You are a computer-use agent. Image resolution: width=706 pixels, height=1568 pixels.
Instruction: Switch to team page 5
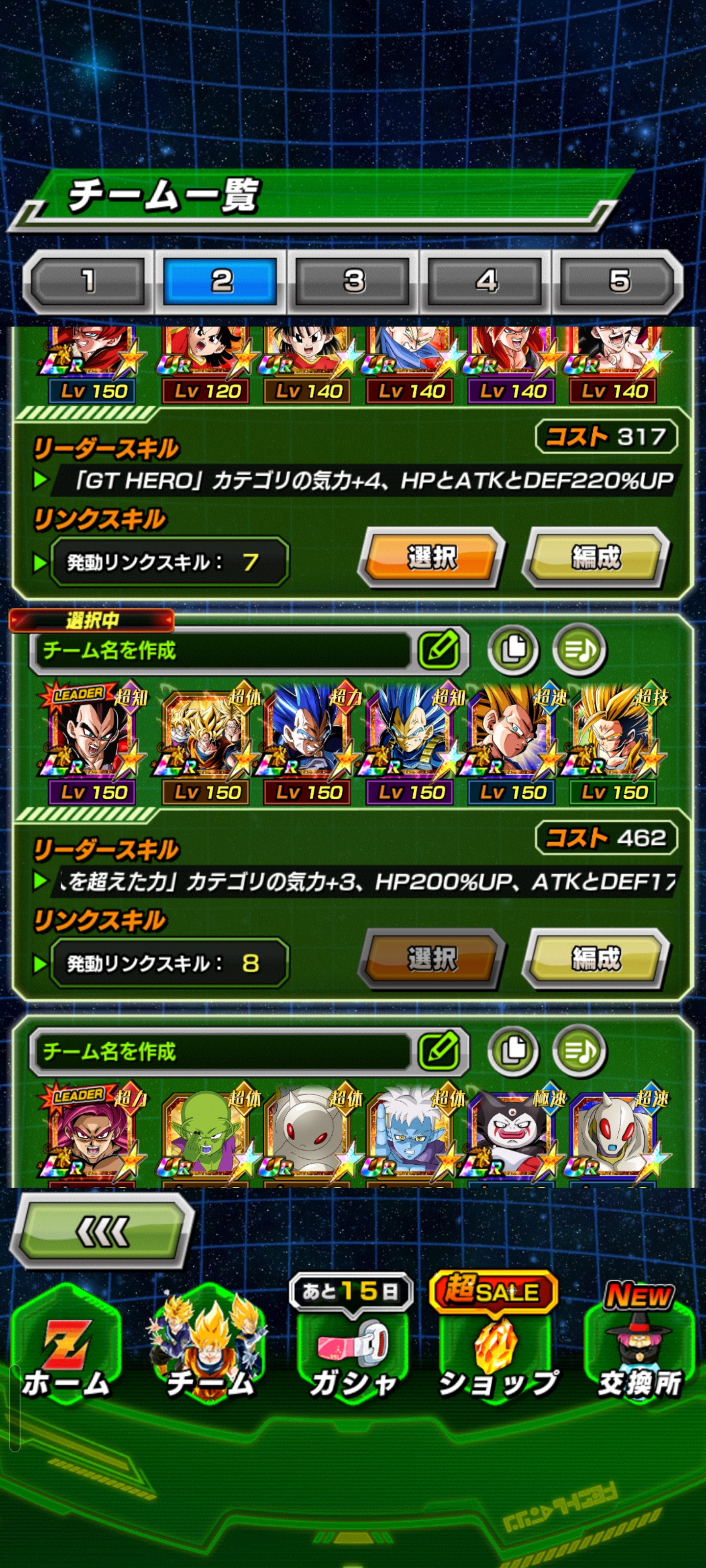coord(619,281)
